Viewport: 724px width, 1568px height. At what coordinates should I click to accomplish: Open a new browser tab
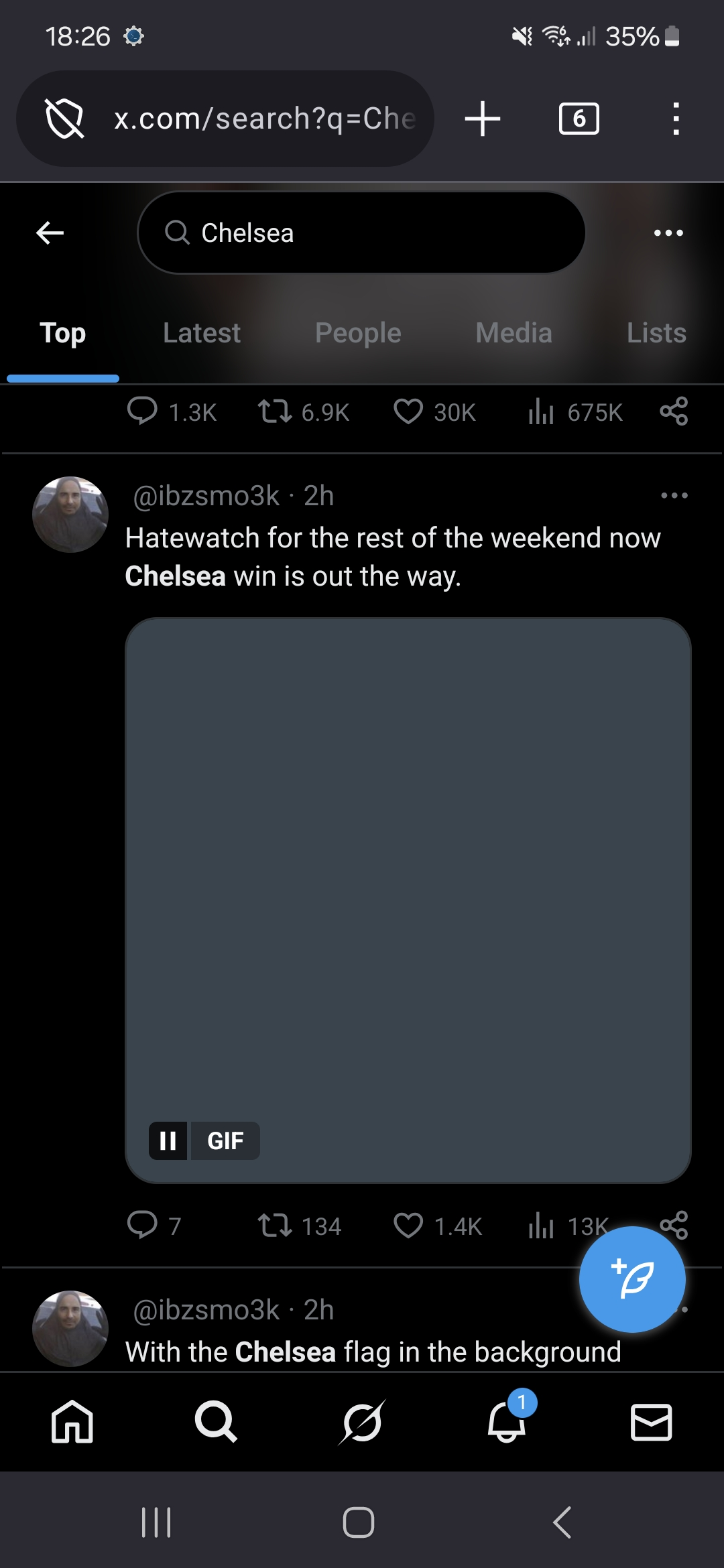483,119
